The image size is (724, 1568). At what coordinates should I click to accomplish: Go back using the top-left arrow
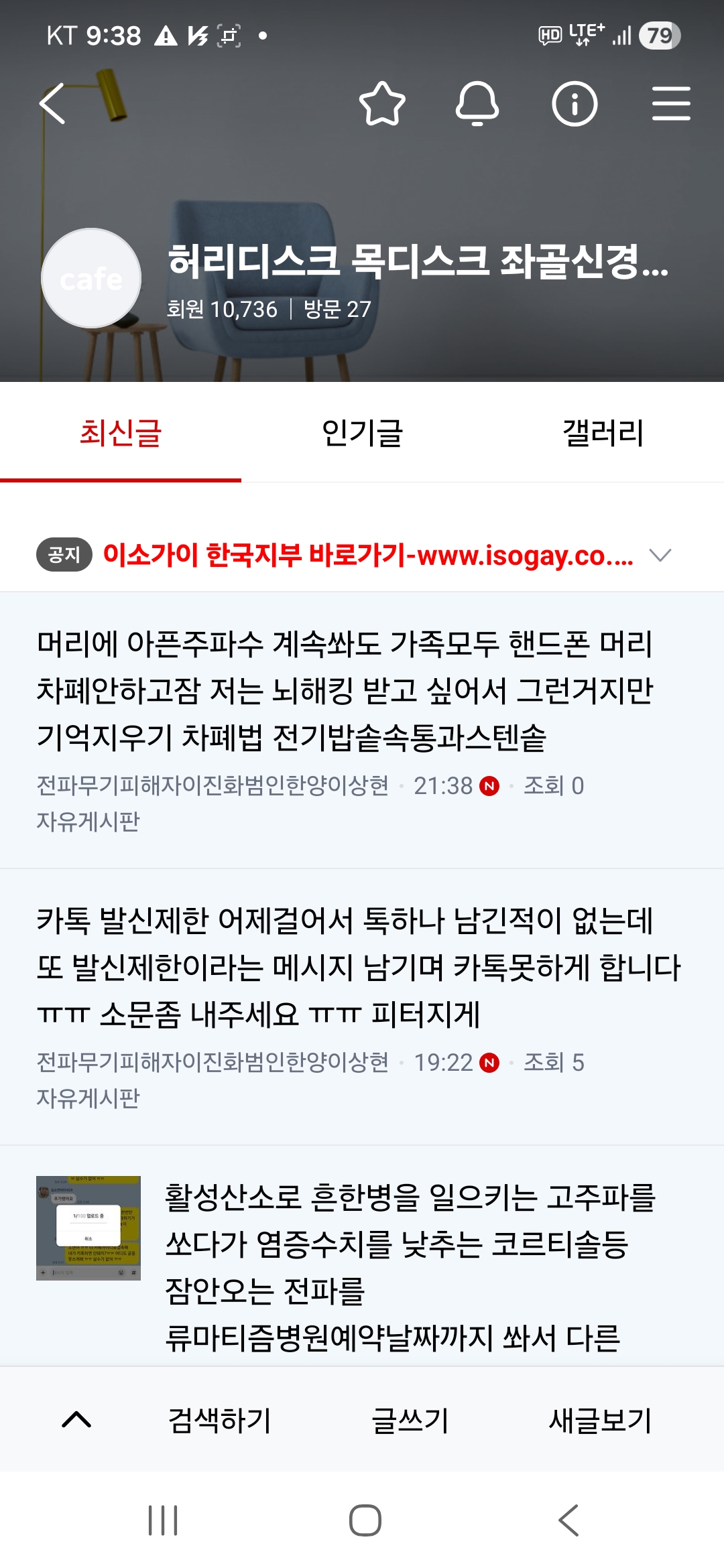click(52, 104)
